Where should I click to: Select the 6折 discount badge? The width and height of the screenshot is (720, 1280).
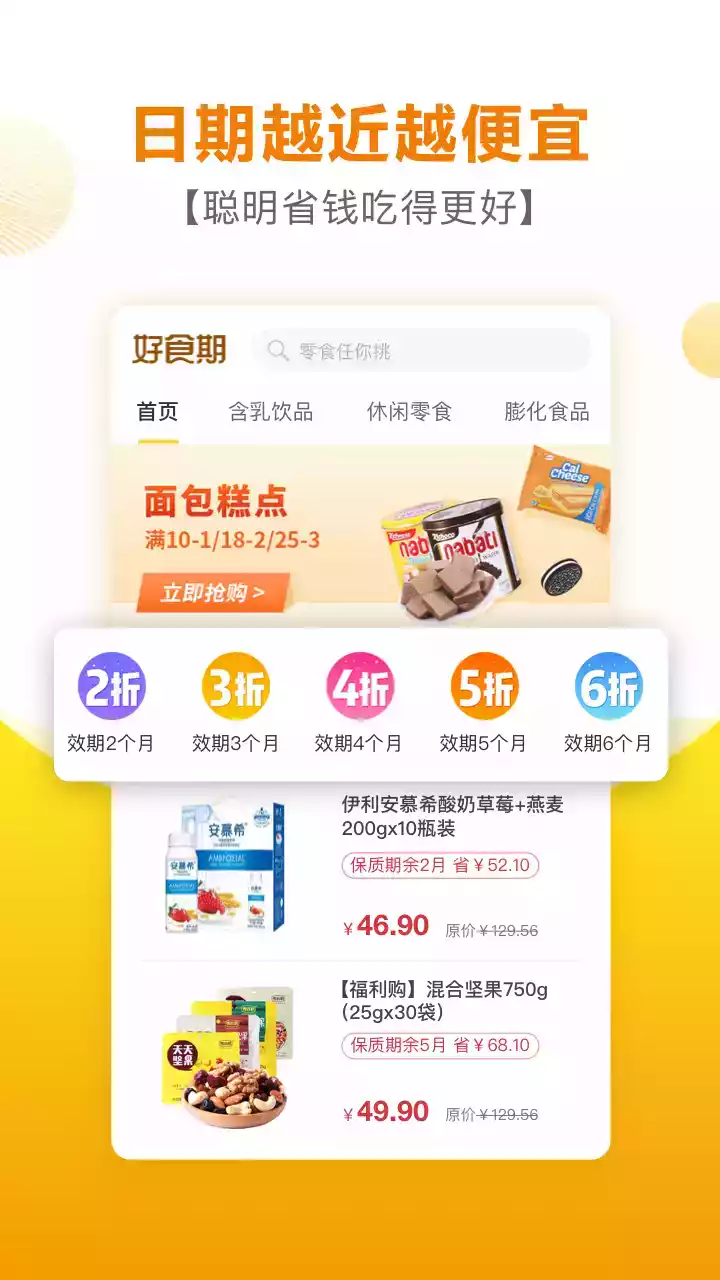pos(609,686)
